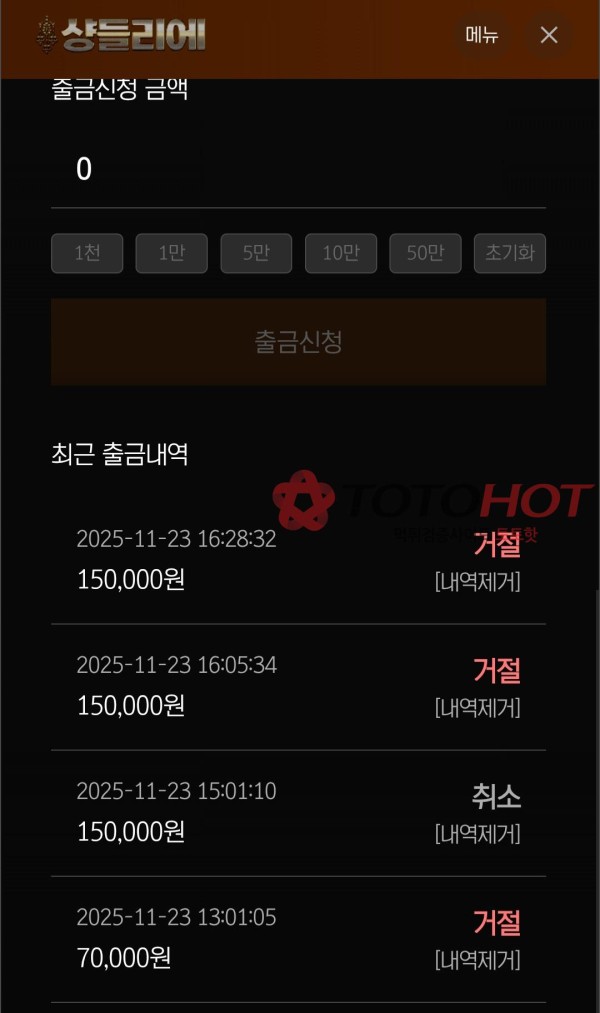Close the menu with the X icon
Screen dimensions: 600x1013
click(x=548, y=35)
